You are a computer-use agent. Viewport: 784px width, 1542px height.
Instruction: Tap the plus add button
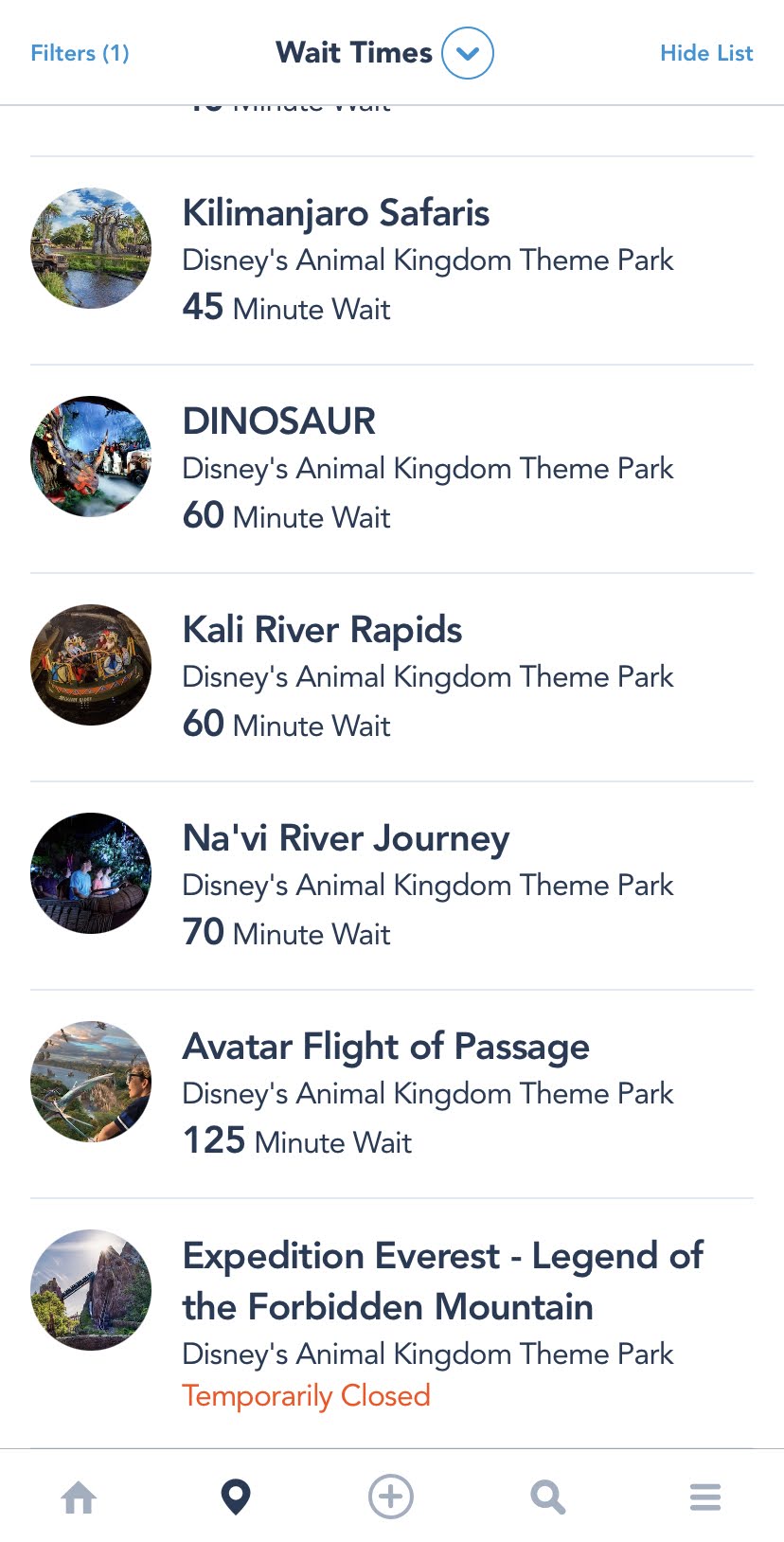click(391, 1497)
